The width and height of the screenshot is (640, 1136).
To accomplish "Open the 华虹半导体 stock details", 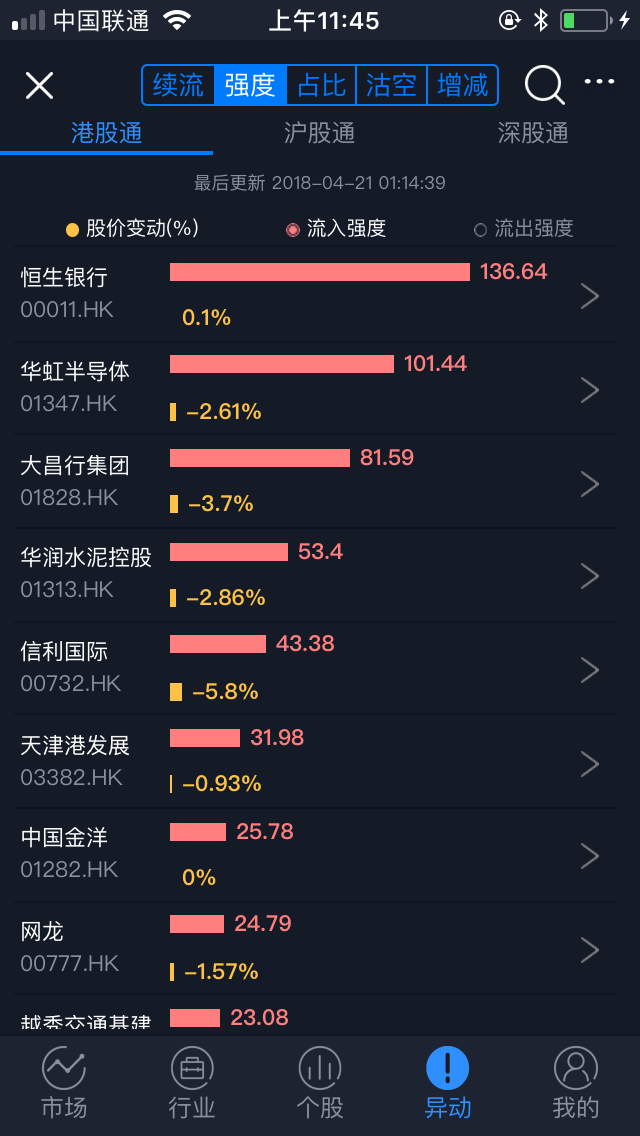I will [315, 388].
